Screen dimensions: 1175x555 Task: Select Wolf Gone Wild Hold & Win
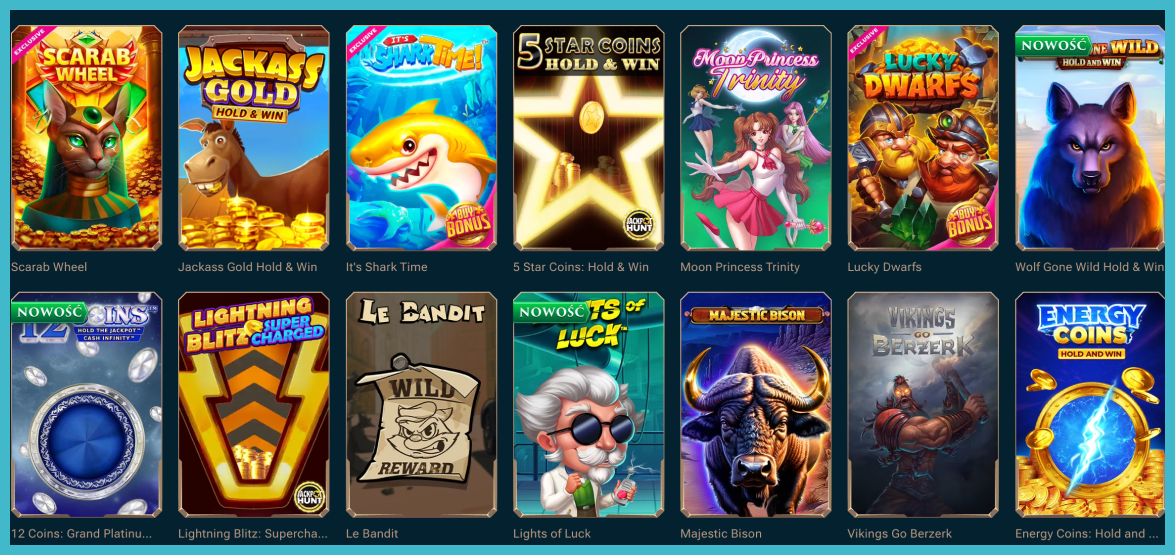1090,138
